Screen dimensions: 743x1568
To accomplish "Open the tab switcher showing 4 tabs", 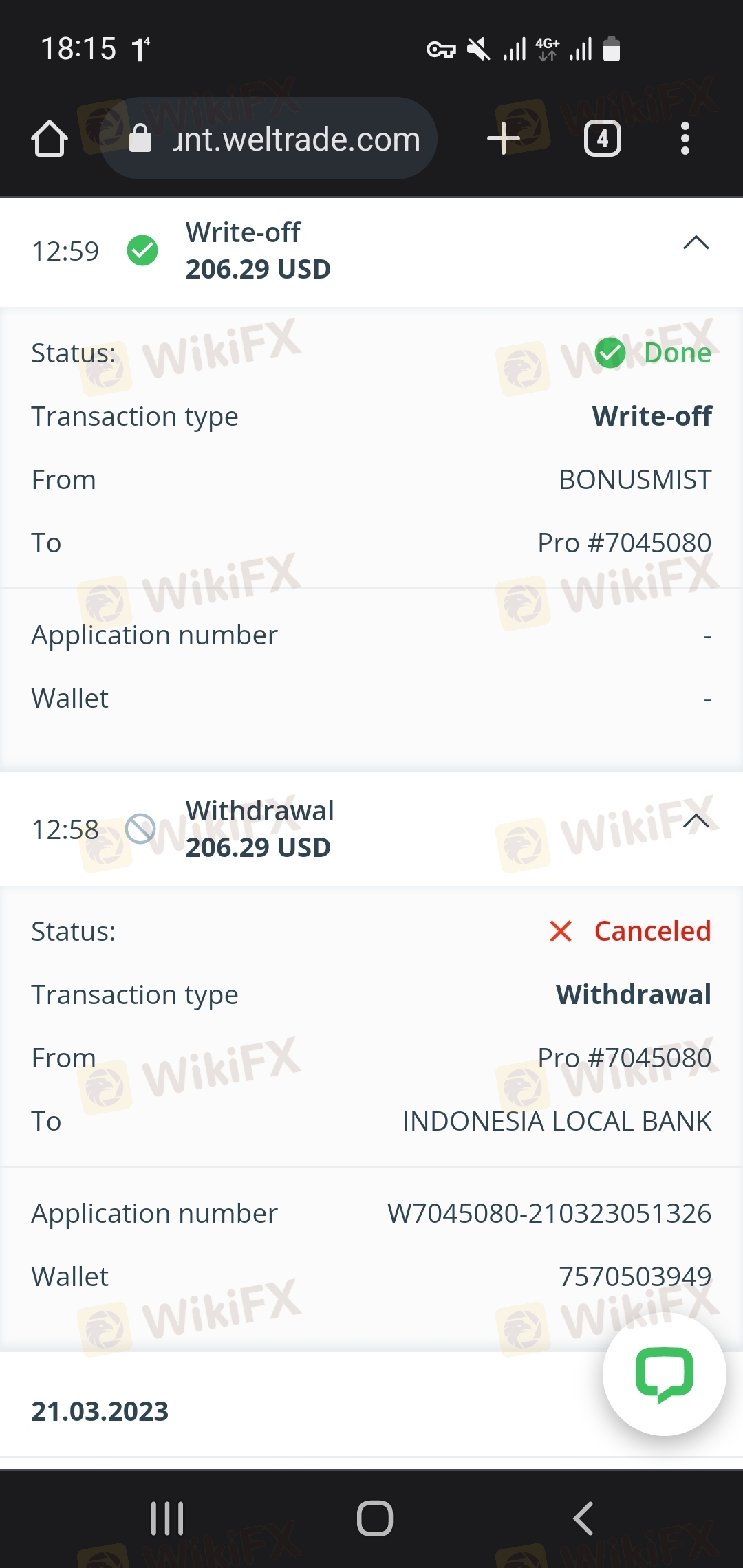I will (x=603, y=138).
